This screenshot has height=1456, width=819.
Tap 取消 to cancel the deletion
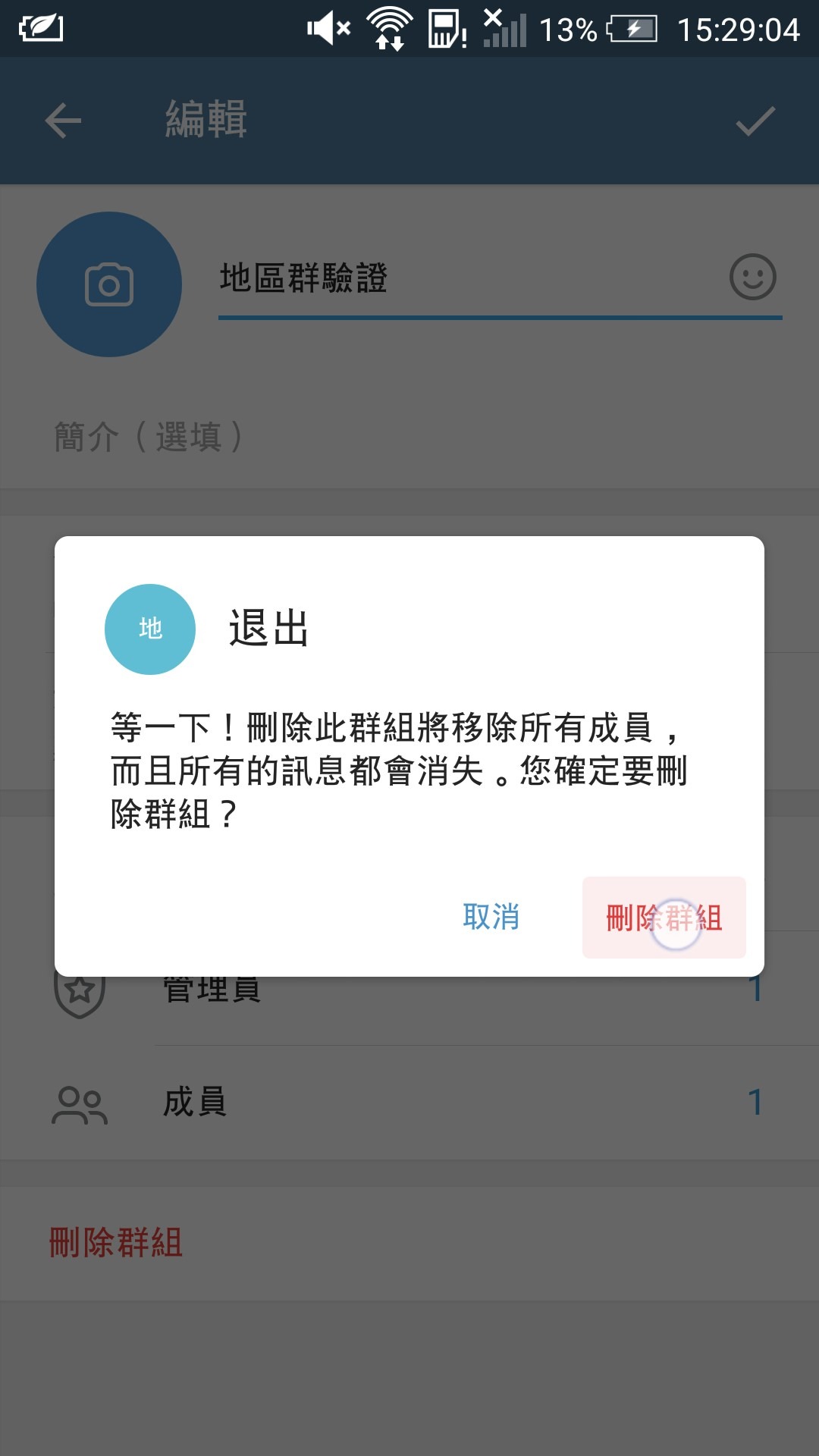pyautogui.click(x=491, y=918)
